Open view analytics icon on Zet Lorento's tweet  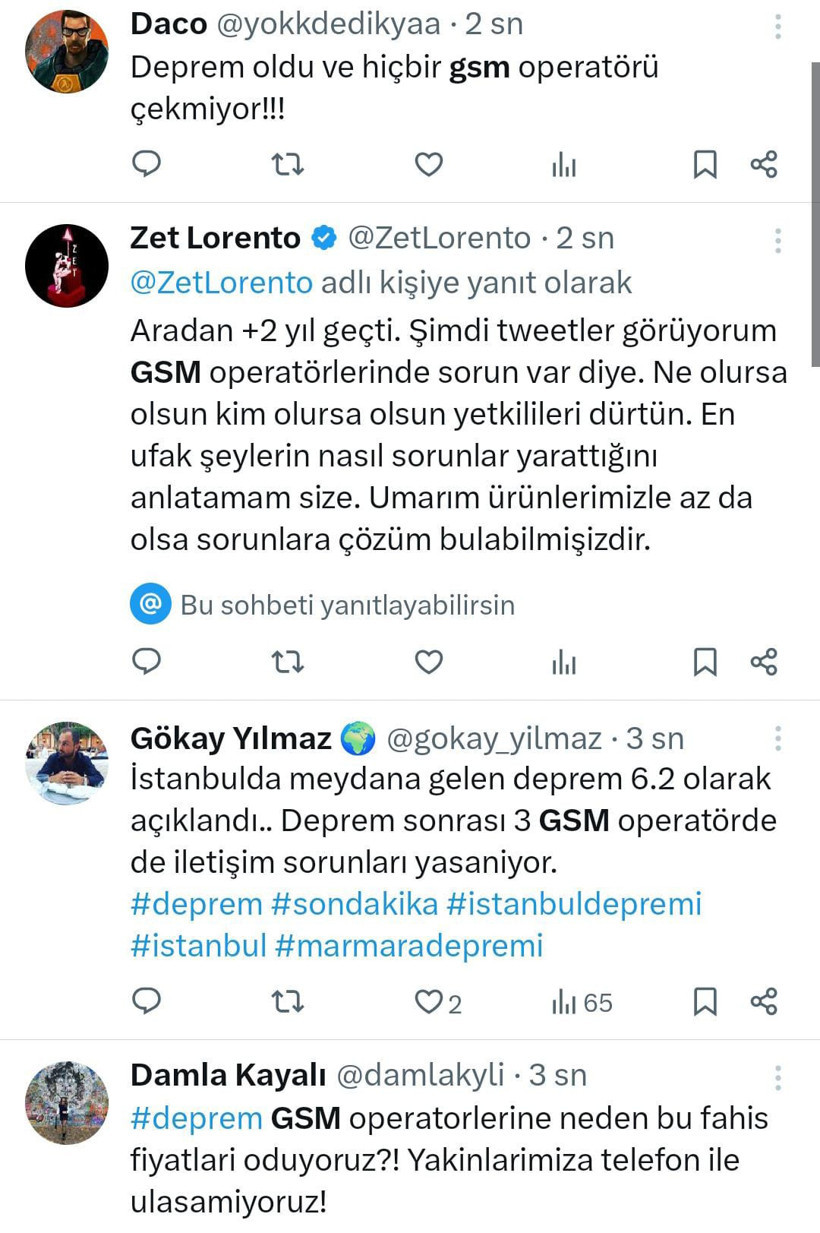[x=564, y=662]
